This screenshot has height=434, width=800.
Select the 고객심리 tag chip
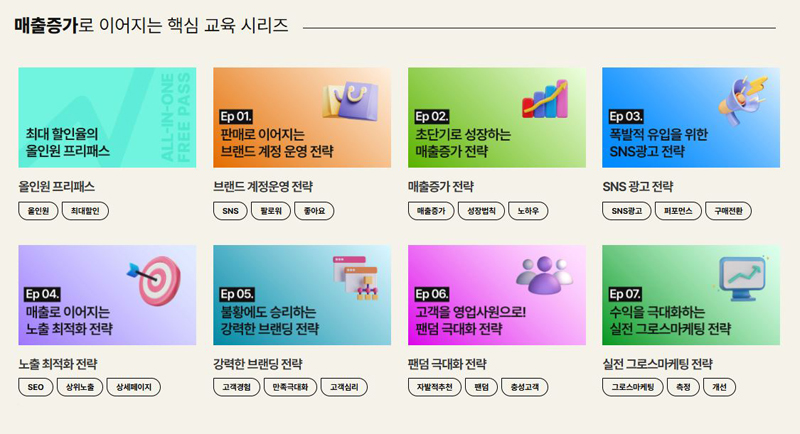pyautogui.click(x=343, y=387)
